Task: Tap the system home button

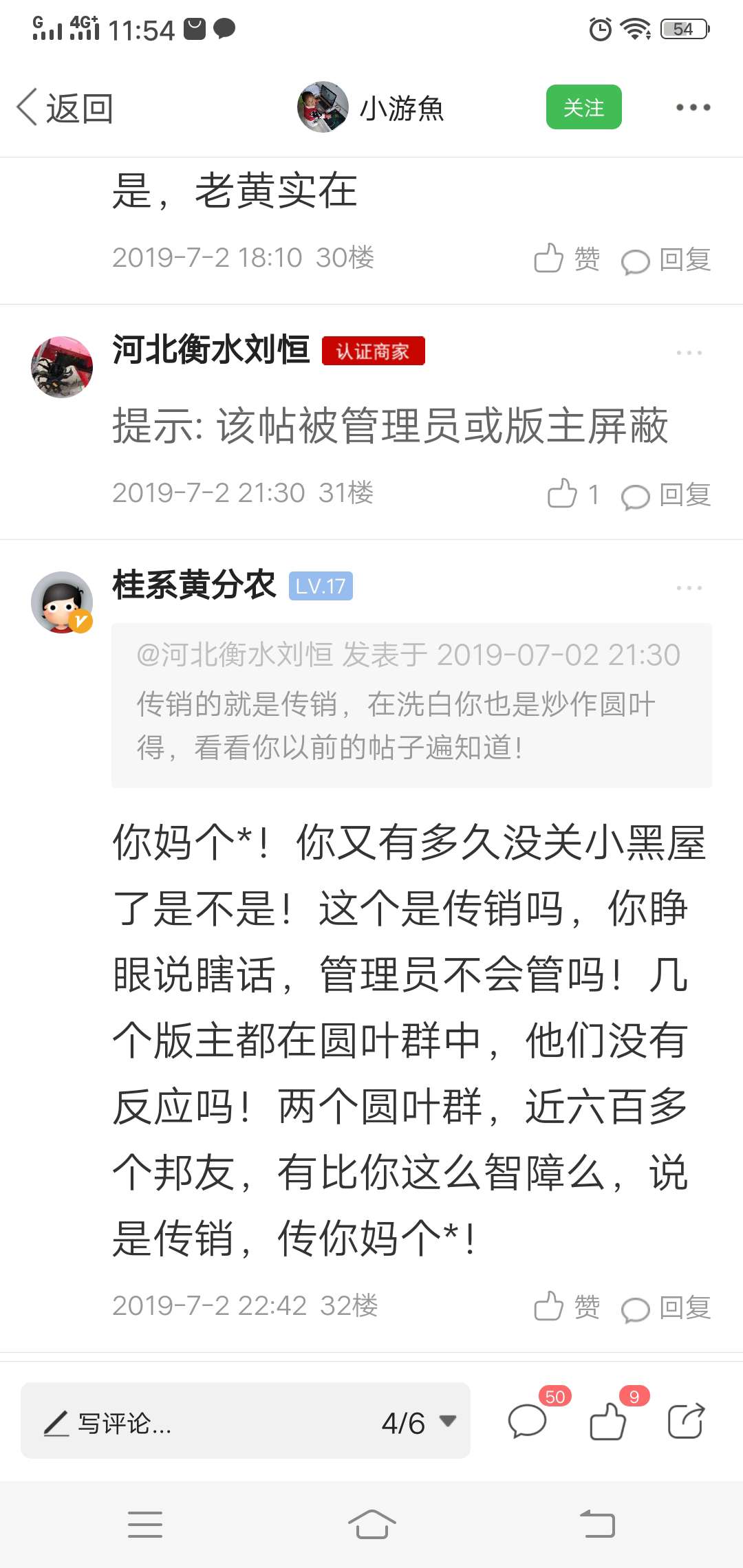Action: [x=371, y=1524]
